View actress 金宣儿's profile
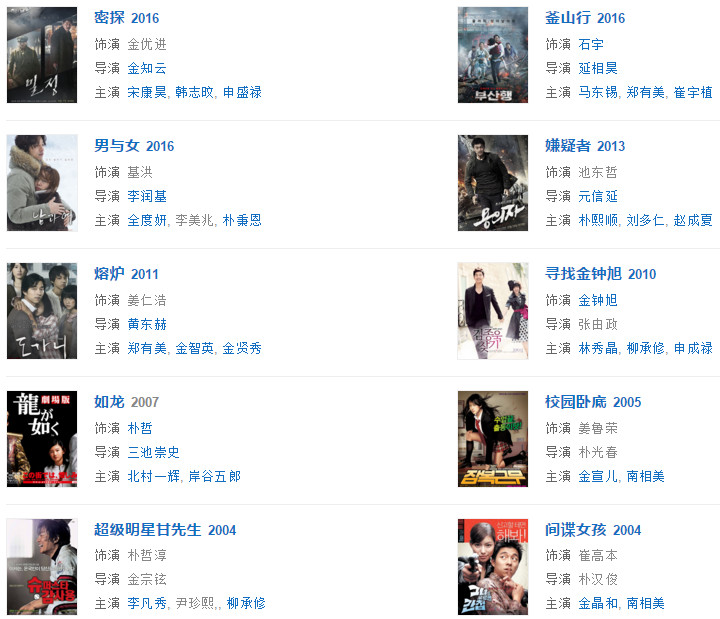 click(598, 476)
